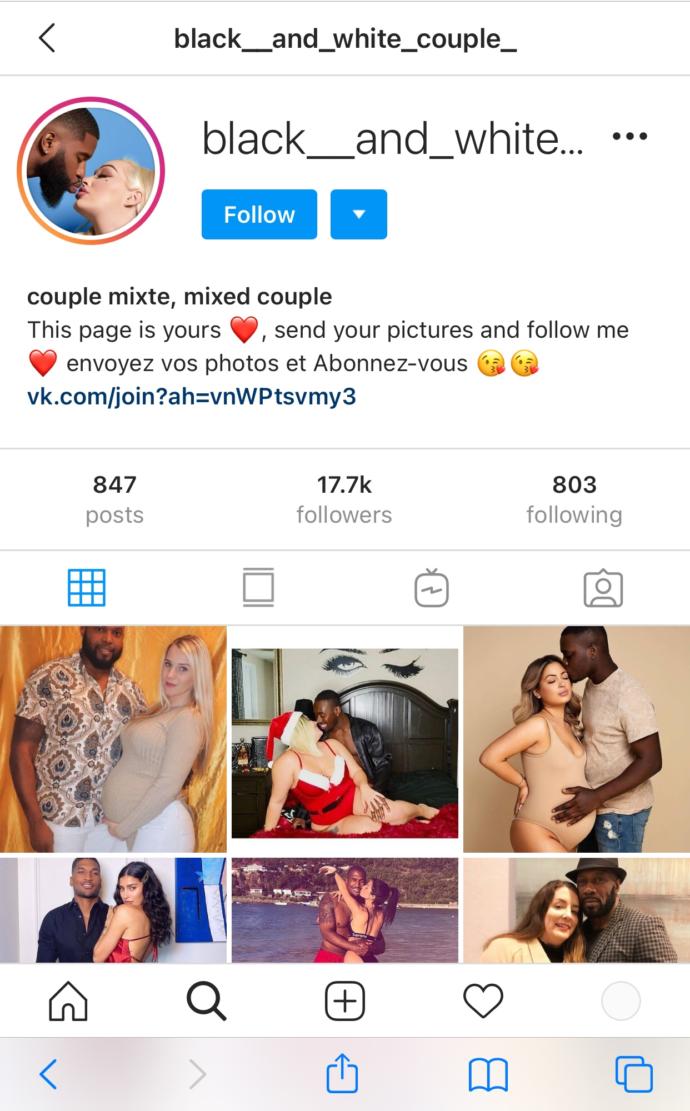The height and width of the screenshot is (1111, 690).
Task: Go back using the top-left arrow
Action: (47, 38)
